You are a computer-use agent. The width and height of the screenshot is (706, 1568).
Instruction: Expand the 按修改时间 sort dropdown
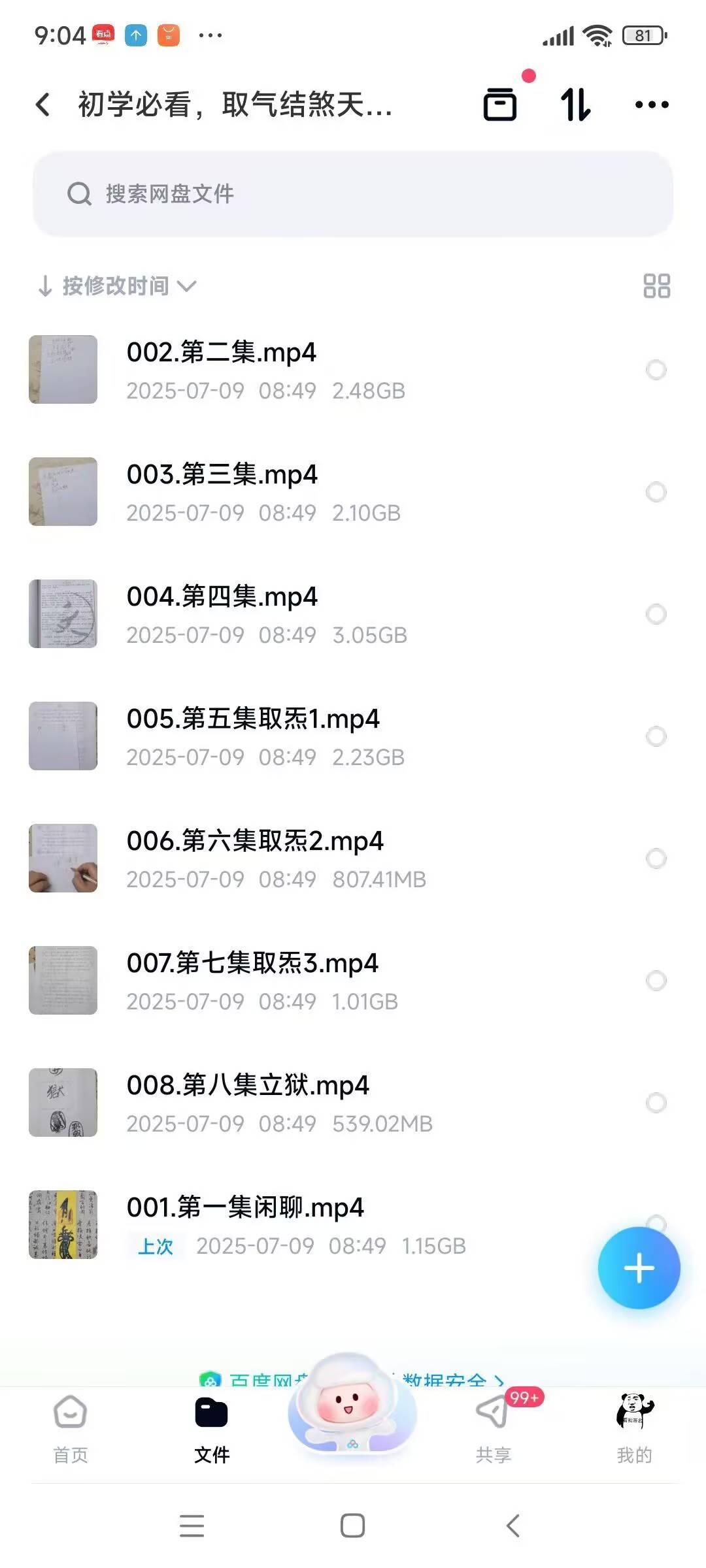coord(116,286)
